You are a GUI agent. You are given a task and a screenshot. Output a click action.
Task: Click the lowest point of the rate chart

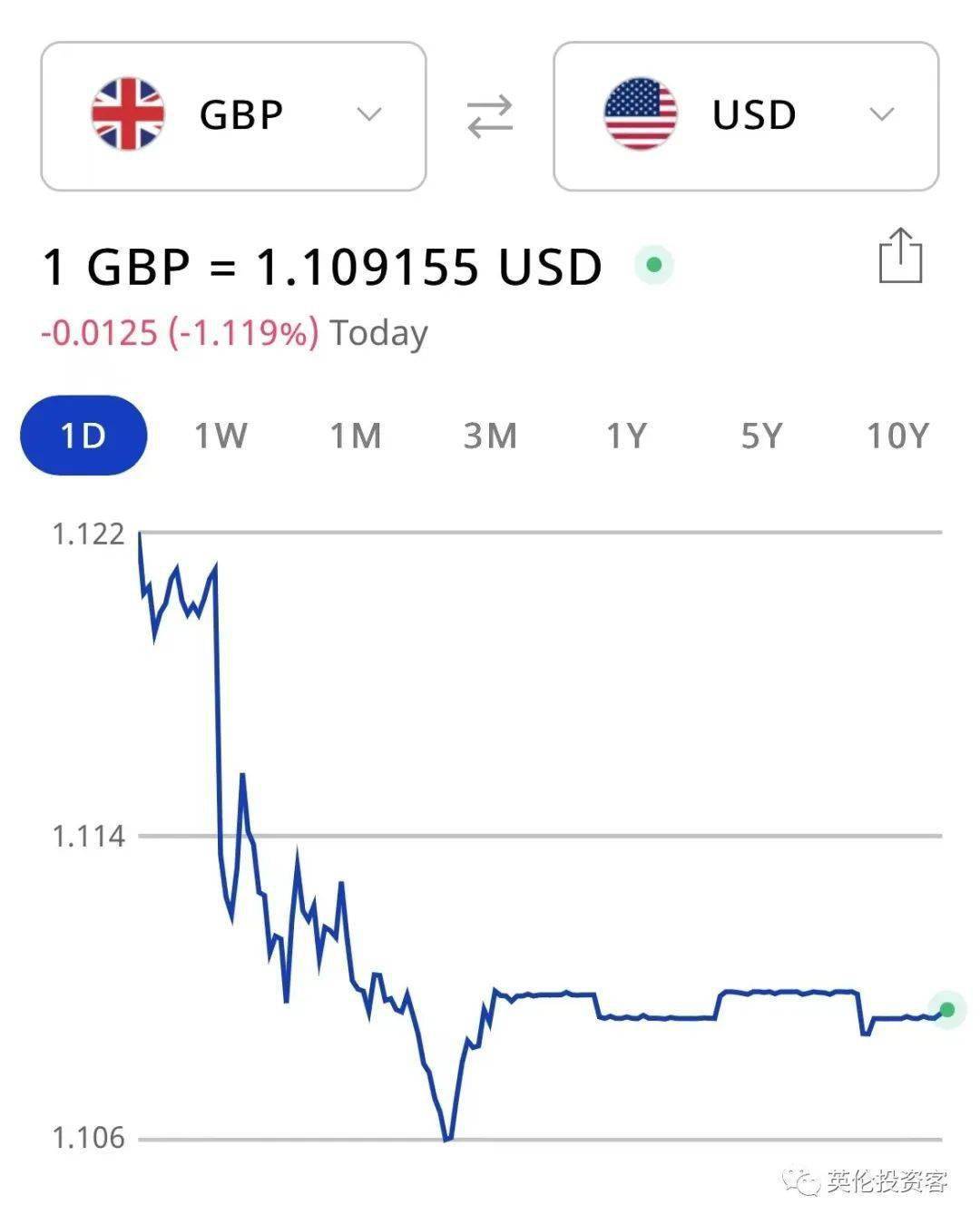click(x=446, y=1137)
